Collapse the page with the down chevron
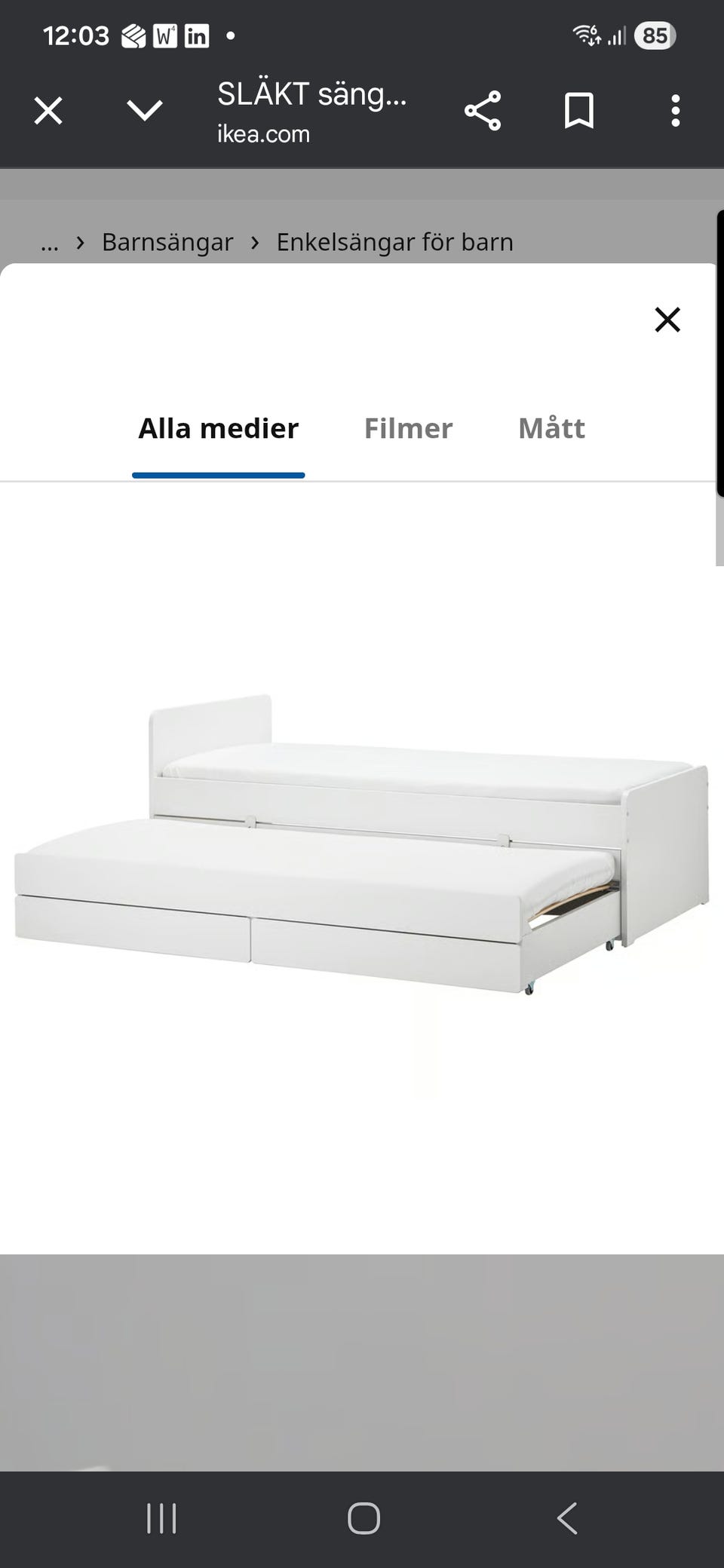This screenshot has height=1568, width=724. tap(145, 111)
